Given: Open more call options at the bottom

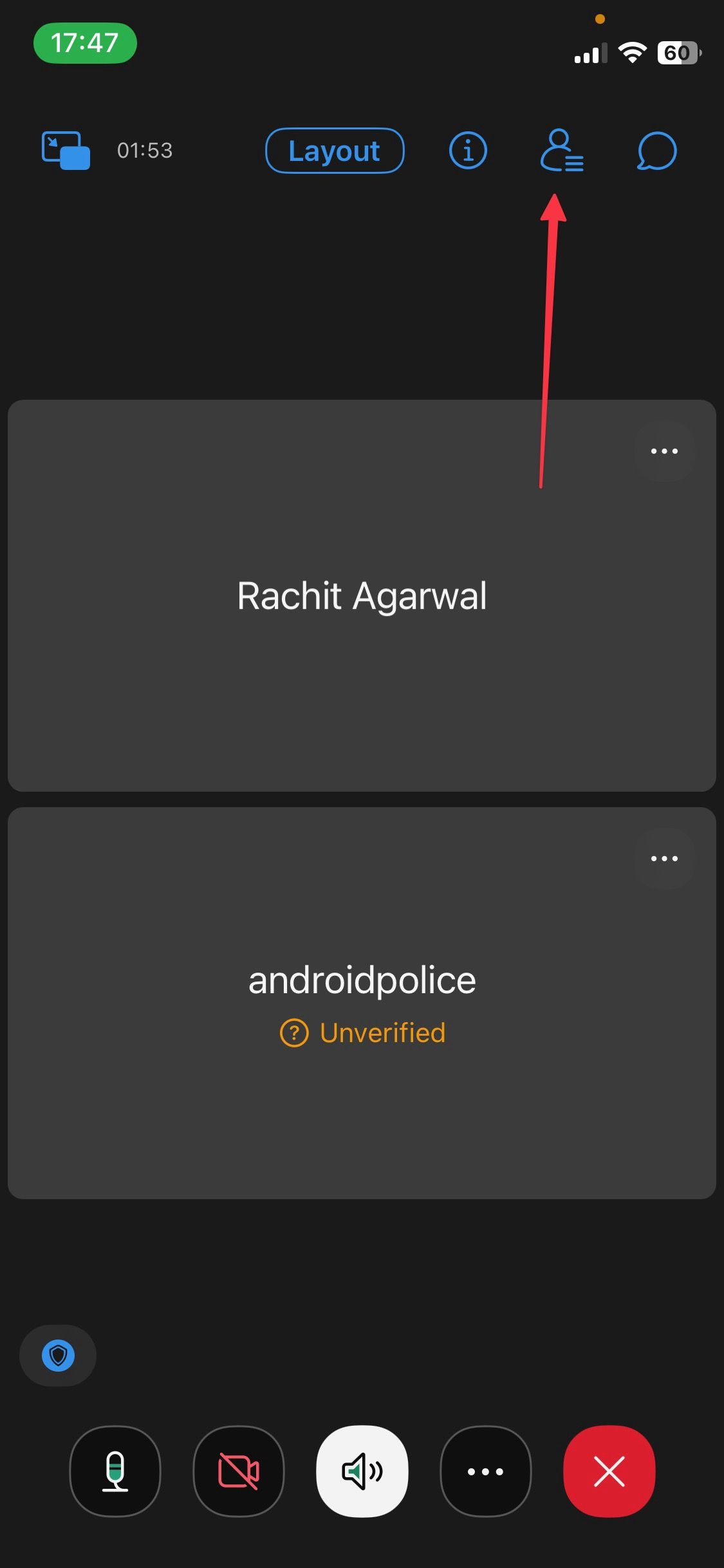Looking at the screenshot, I should [x=486, y=1471].
